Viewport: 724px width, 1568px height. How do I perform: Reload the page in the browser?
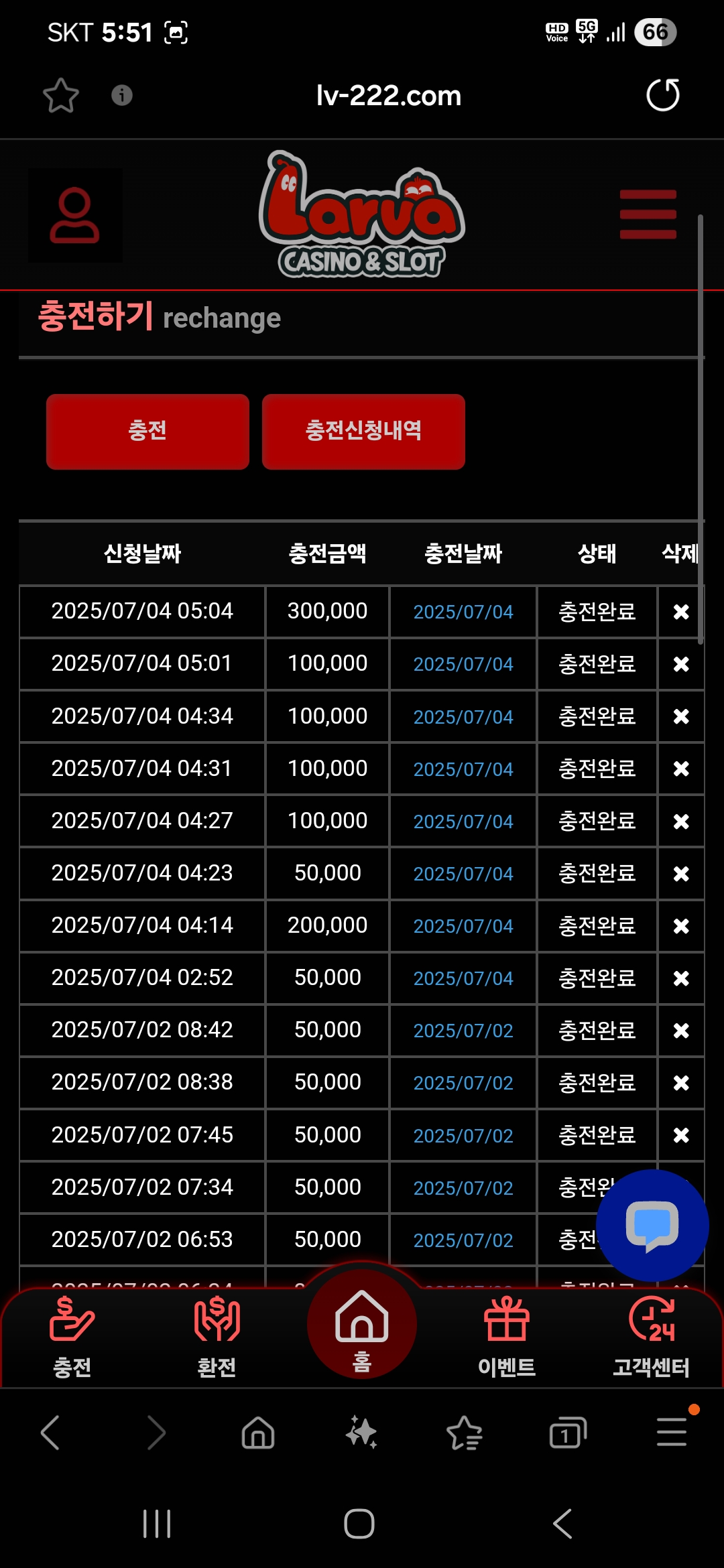point(663,94)
